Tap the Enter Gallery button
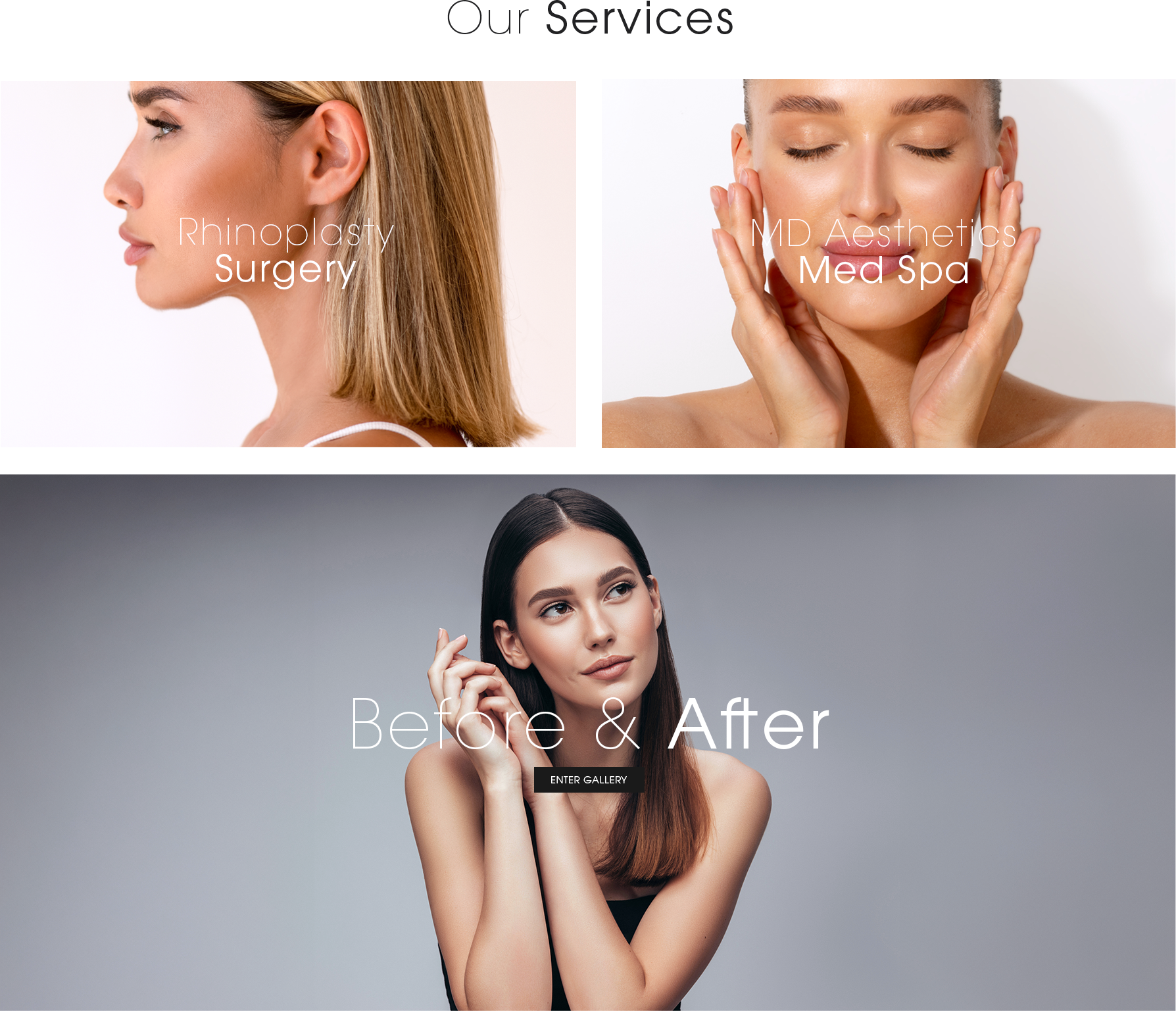This screenshot has width=1176, height=1011. (588, 779)
